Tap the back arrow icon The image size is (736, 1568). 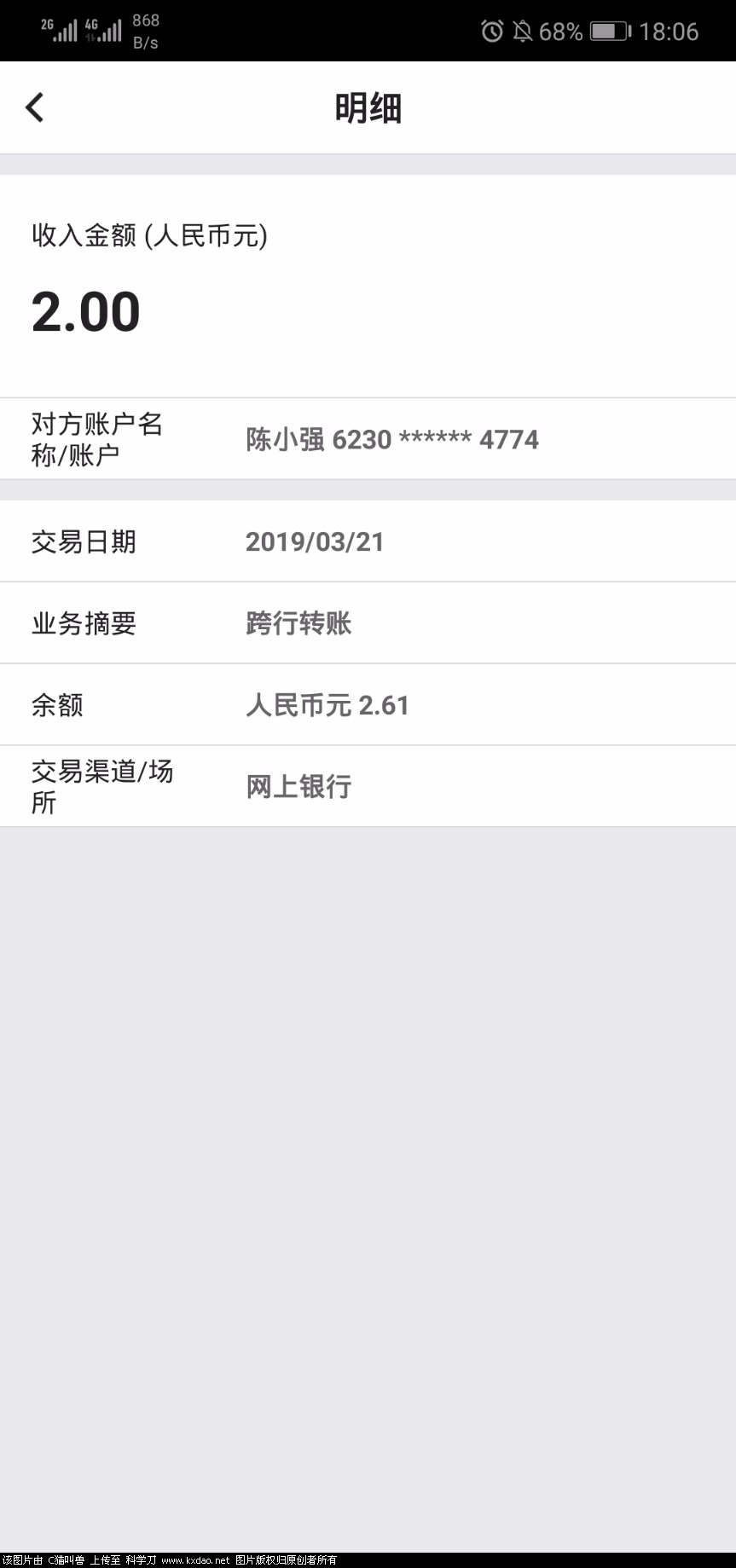[34, 107]
